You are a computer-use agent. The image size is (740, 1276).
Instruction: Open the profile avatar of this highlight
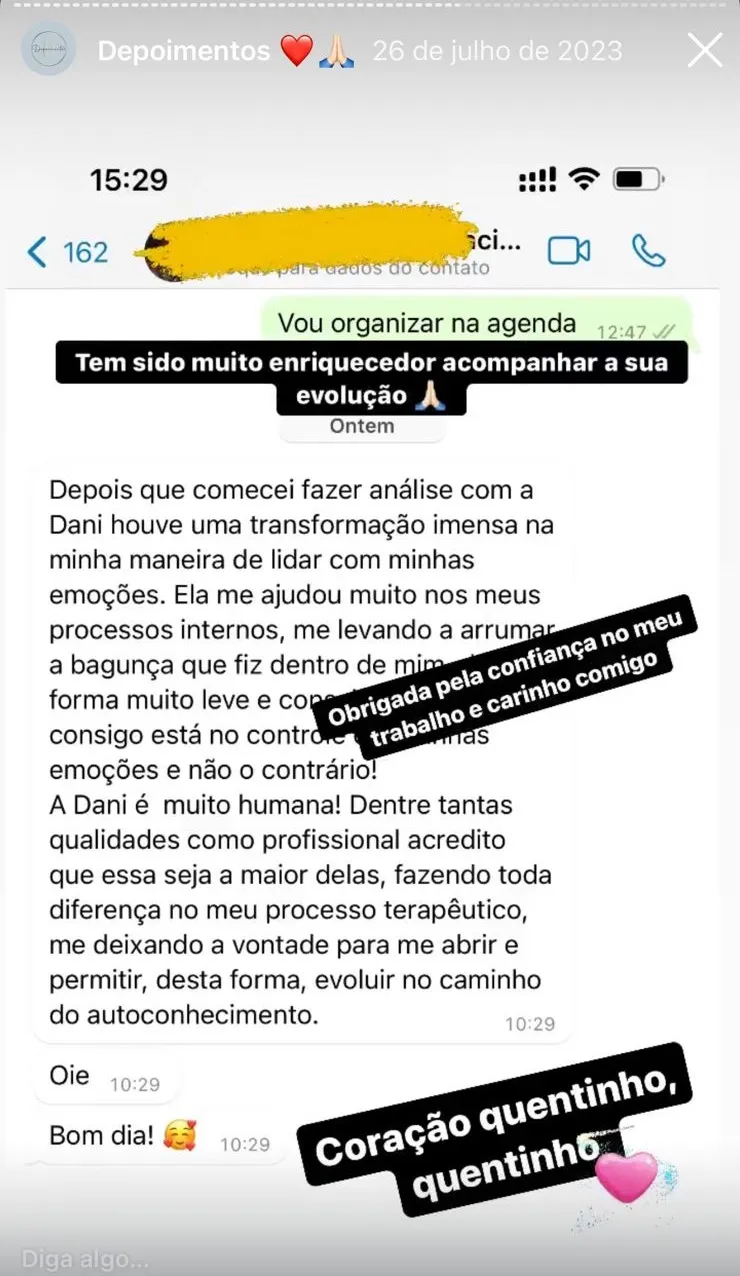click(x=48, y=49)
